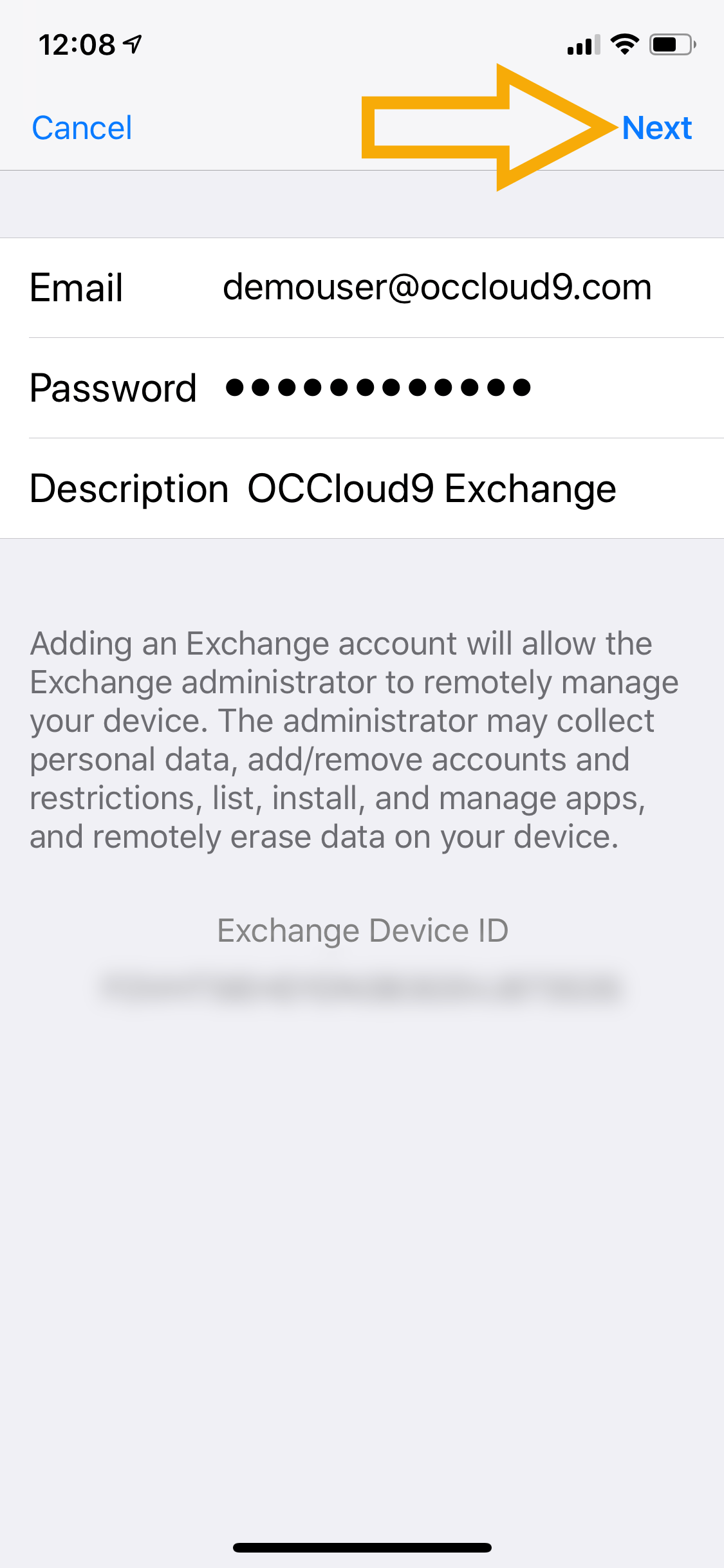Image resolution: width=724 pixels, height=1568 pixels.
Task: Edit the Email address field
Action: click(362, 288)
